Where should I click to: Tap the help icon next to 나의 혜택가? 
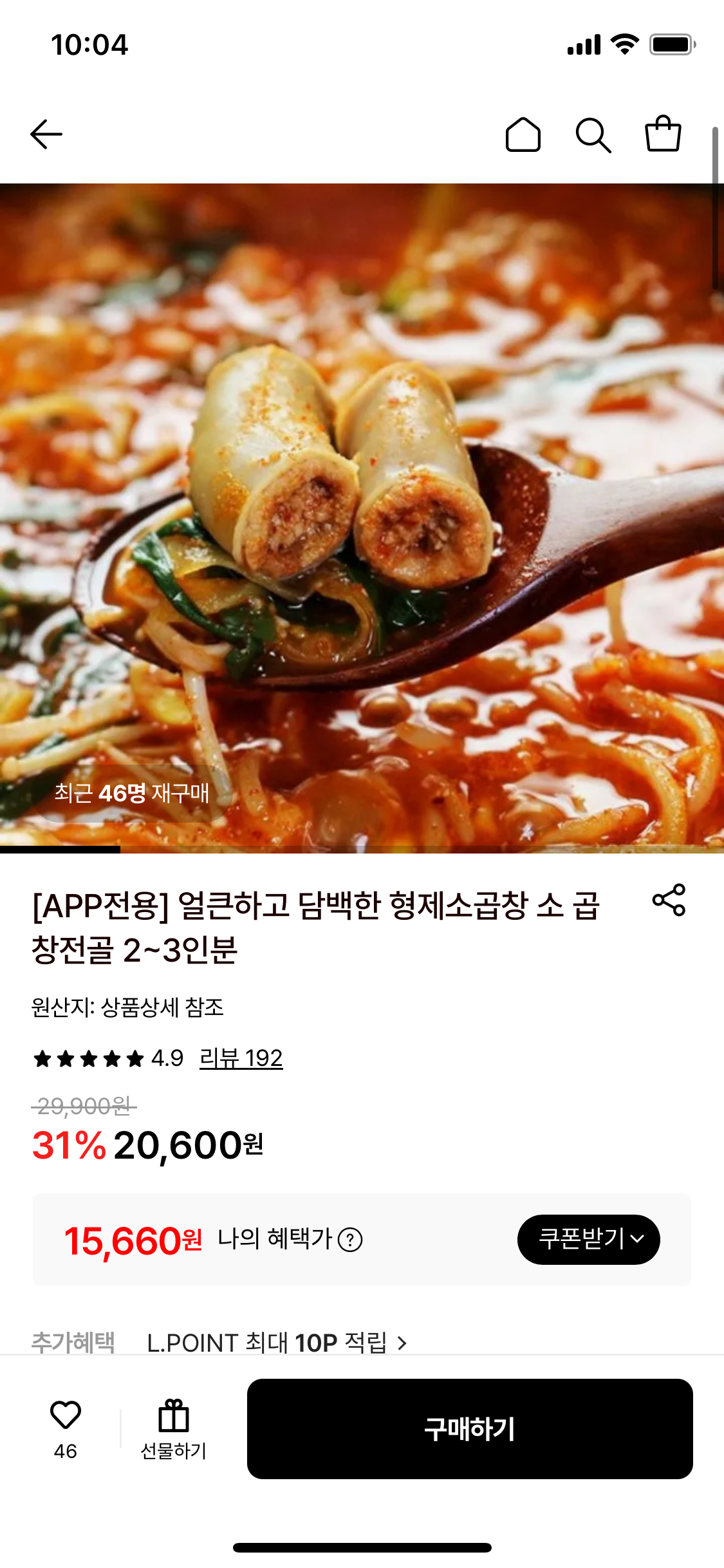(353, 1240)
